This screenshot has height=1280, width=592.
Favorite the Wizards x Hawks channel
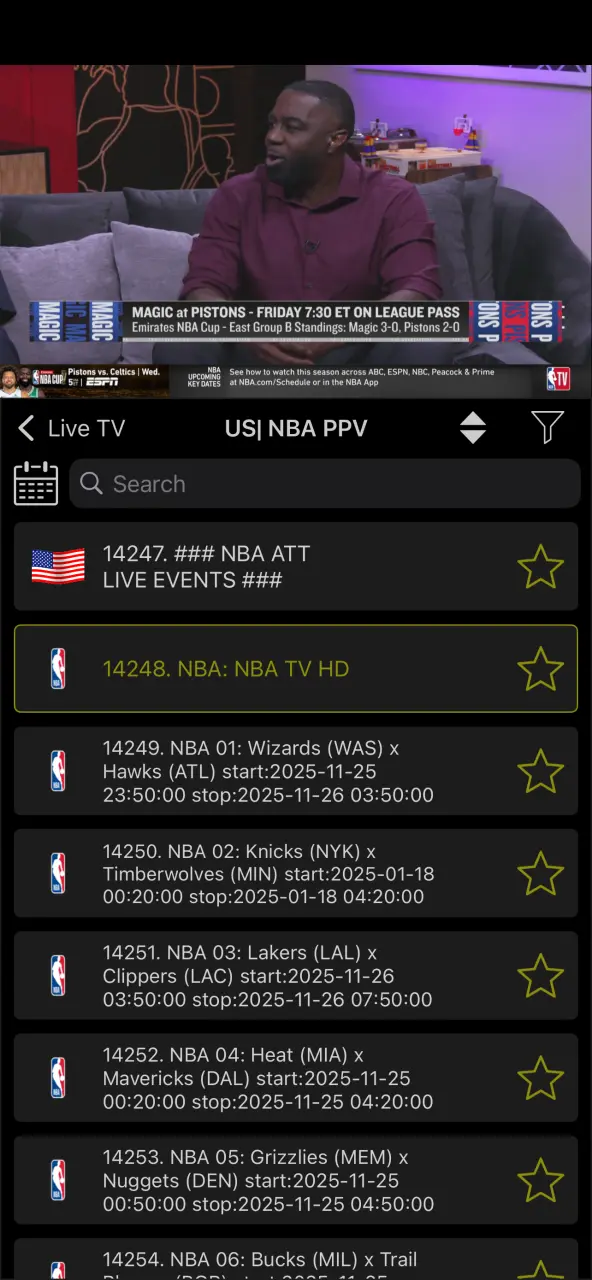tap(541, 771)
